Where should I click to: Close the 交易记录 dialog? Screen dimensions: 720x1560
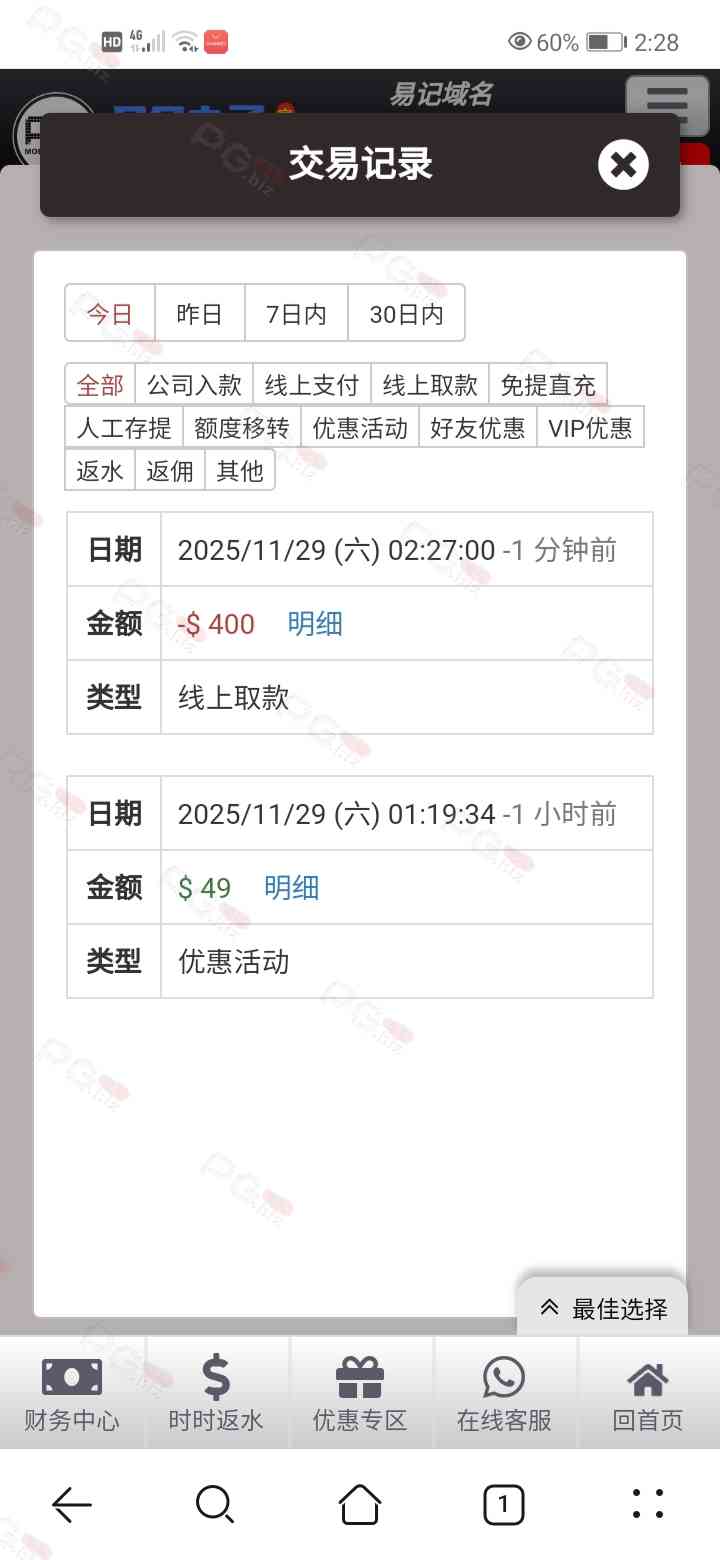[x=623, y=165]
